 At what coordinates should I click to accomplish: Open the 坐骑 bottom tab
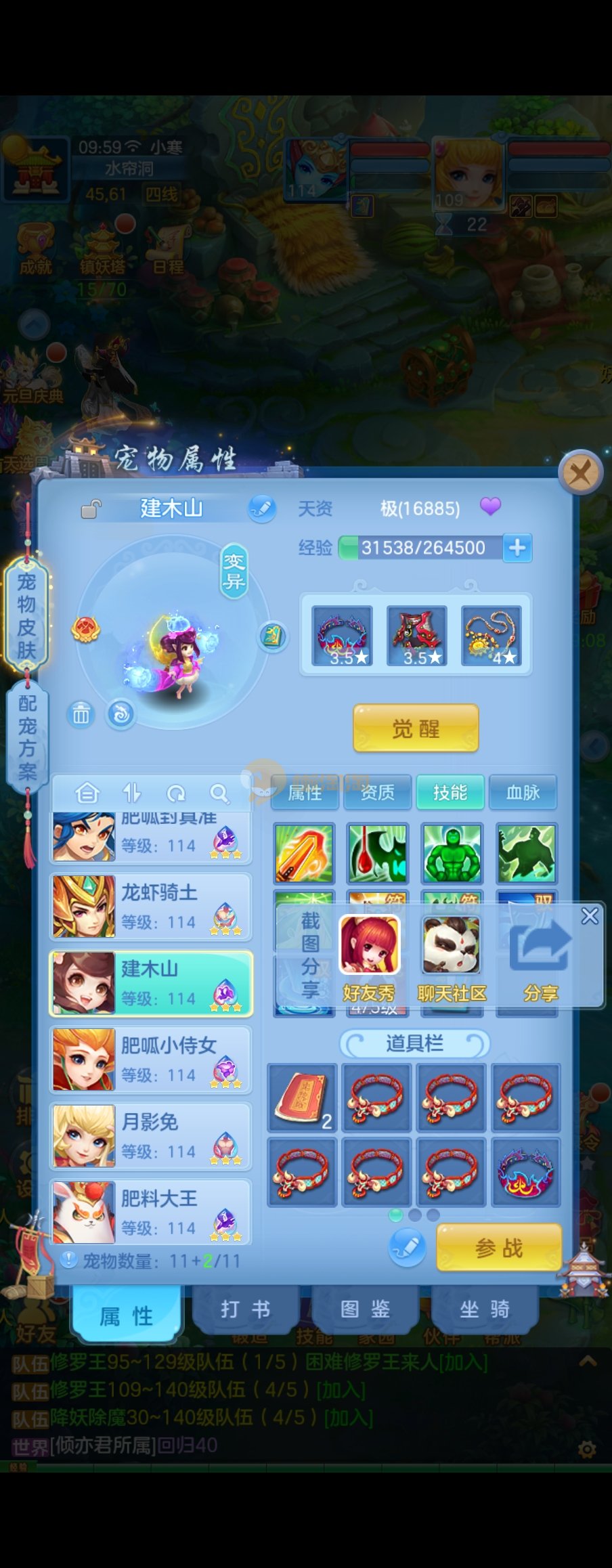coord(484,1309)
